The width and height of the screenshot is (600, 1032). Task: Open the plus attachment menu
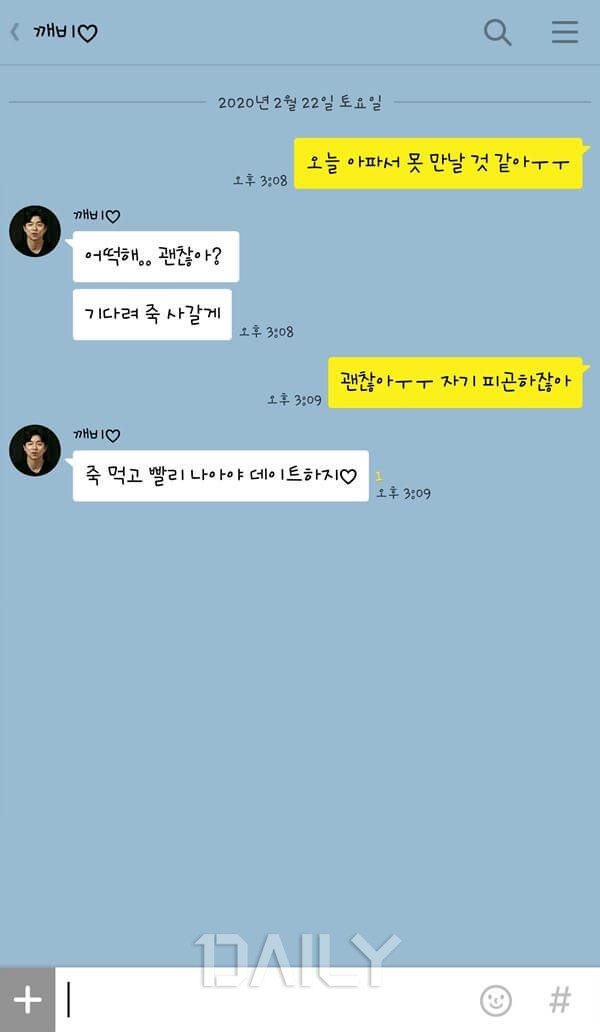click(x=27, y=999)
